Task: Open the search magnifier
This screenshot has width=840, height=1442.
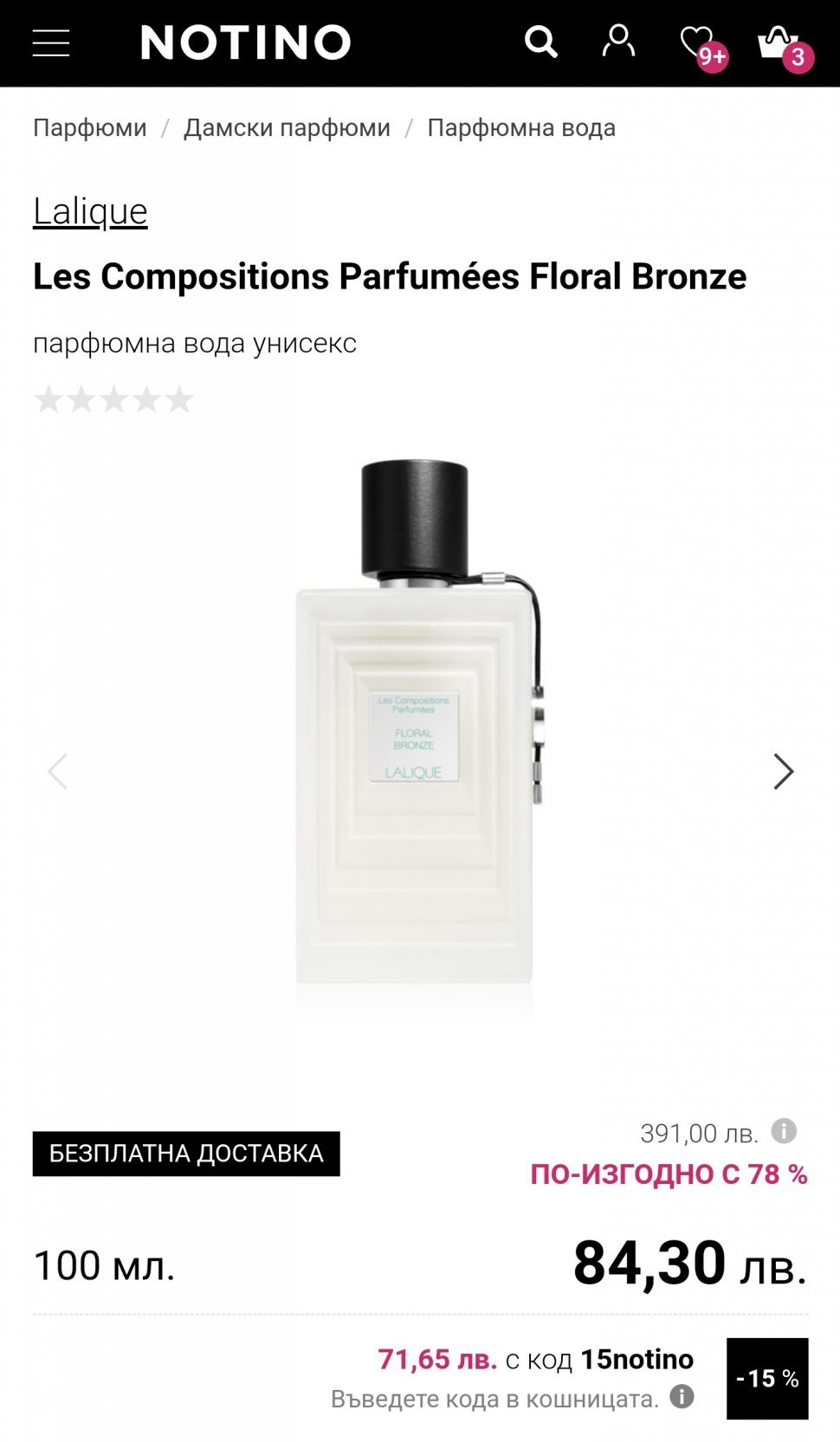Action: 541,42
